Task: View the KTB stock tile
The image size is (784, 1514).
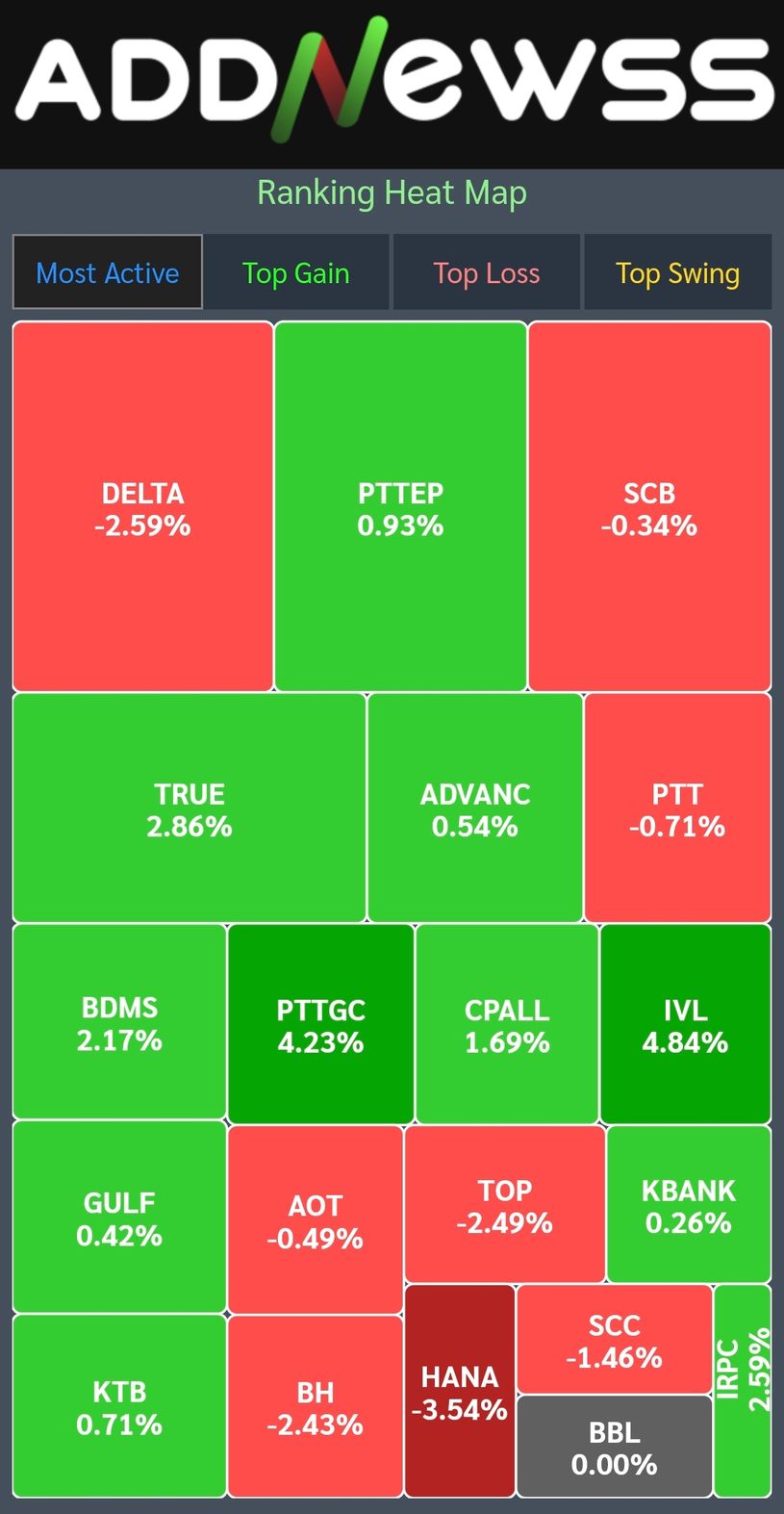Action: pos(119,1406)
